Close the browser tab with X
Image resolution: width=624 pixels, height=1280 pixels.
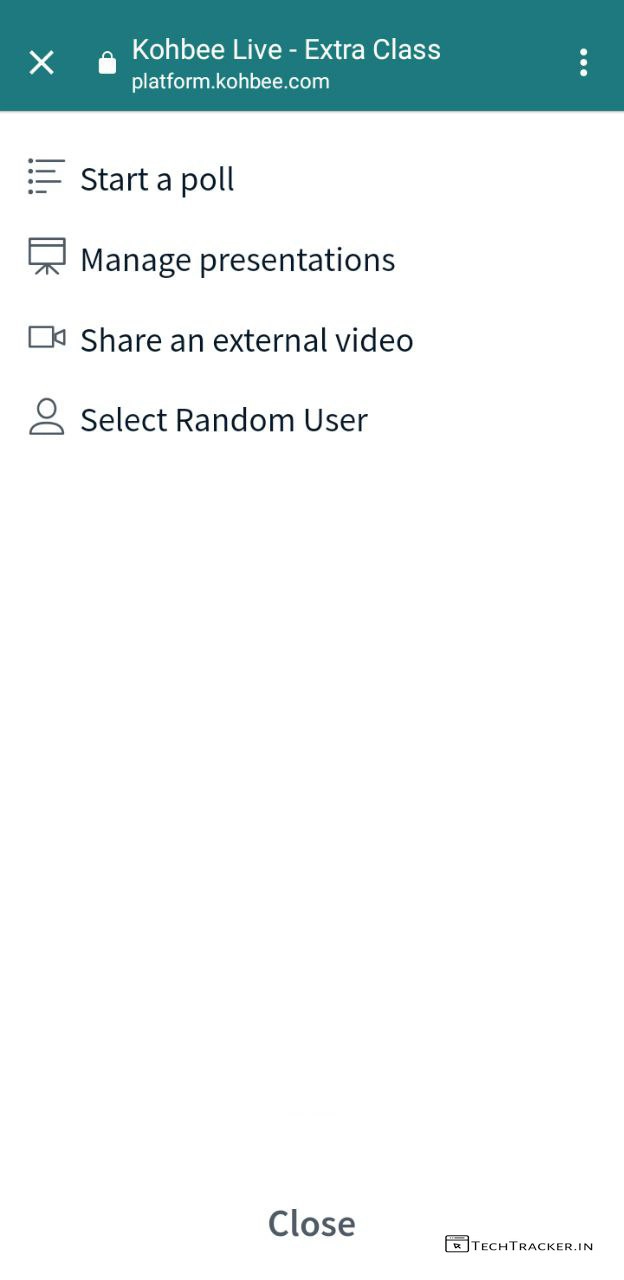tap(41, 63)
